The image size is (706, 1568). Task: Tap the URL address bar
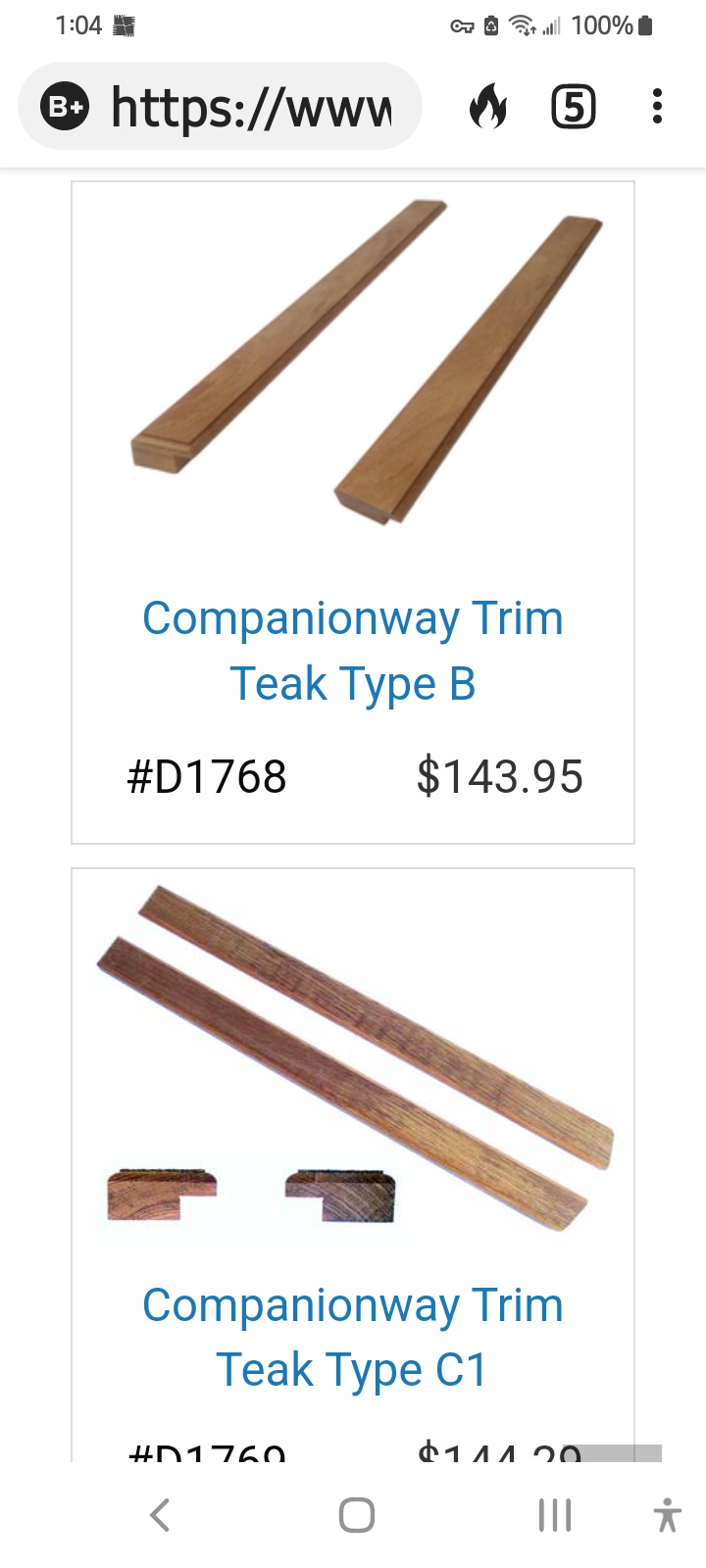(x=249, y=107)
